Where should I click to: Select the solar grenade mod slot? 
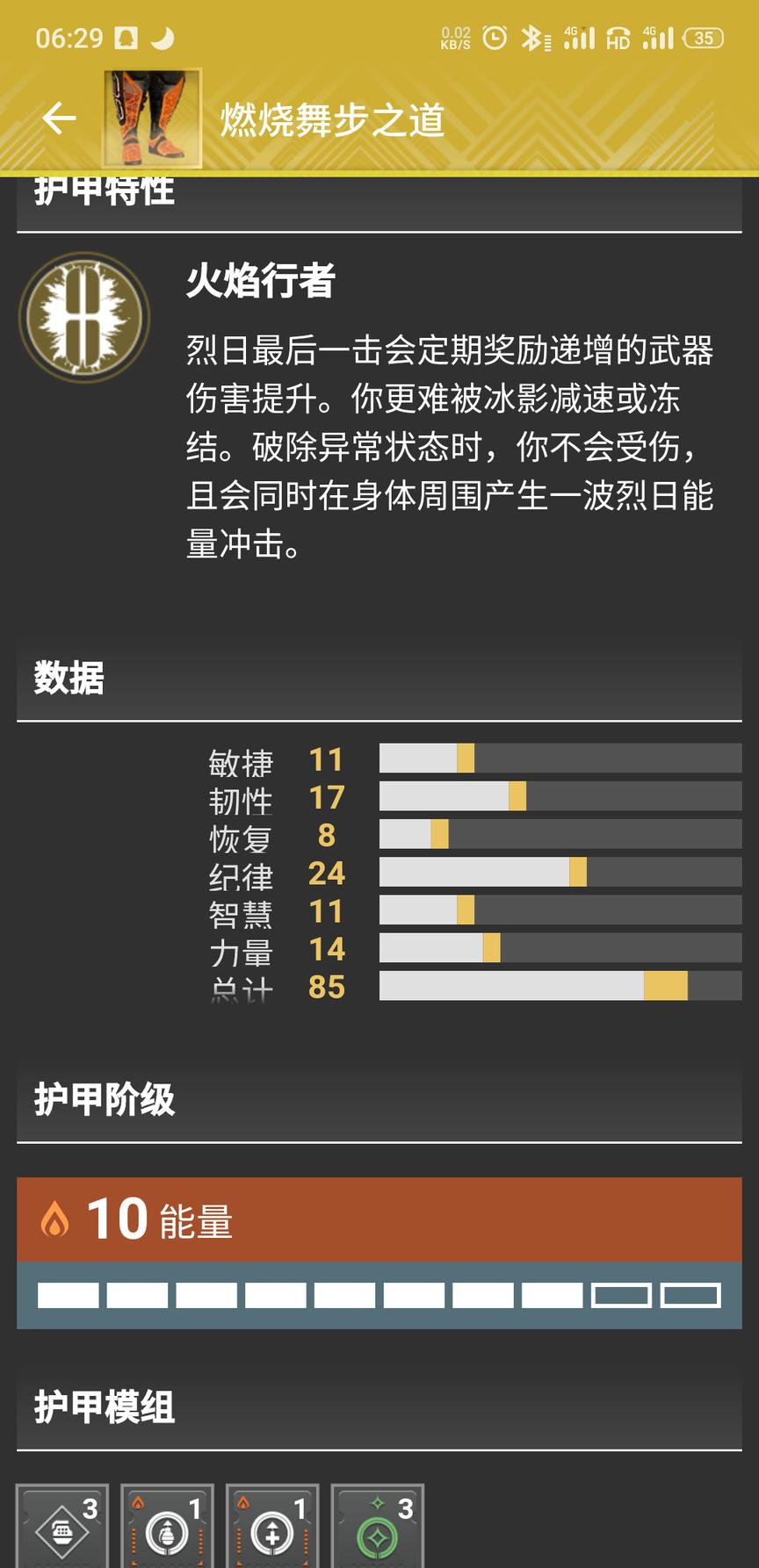[167, 1529]
